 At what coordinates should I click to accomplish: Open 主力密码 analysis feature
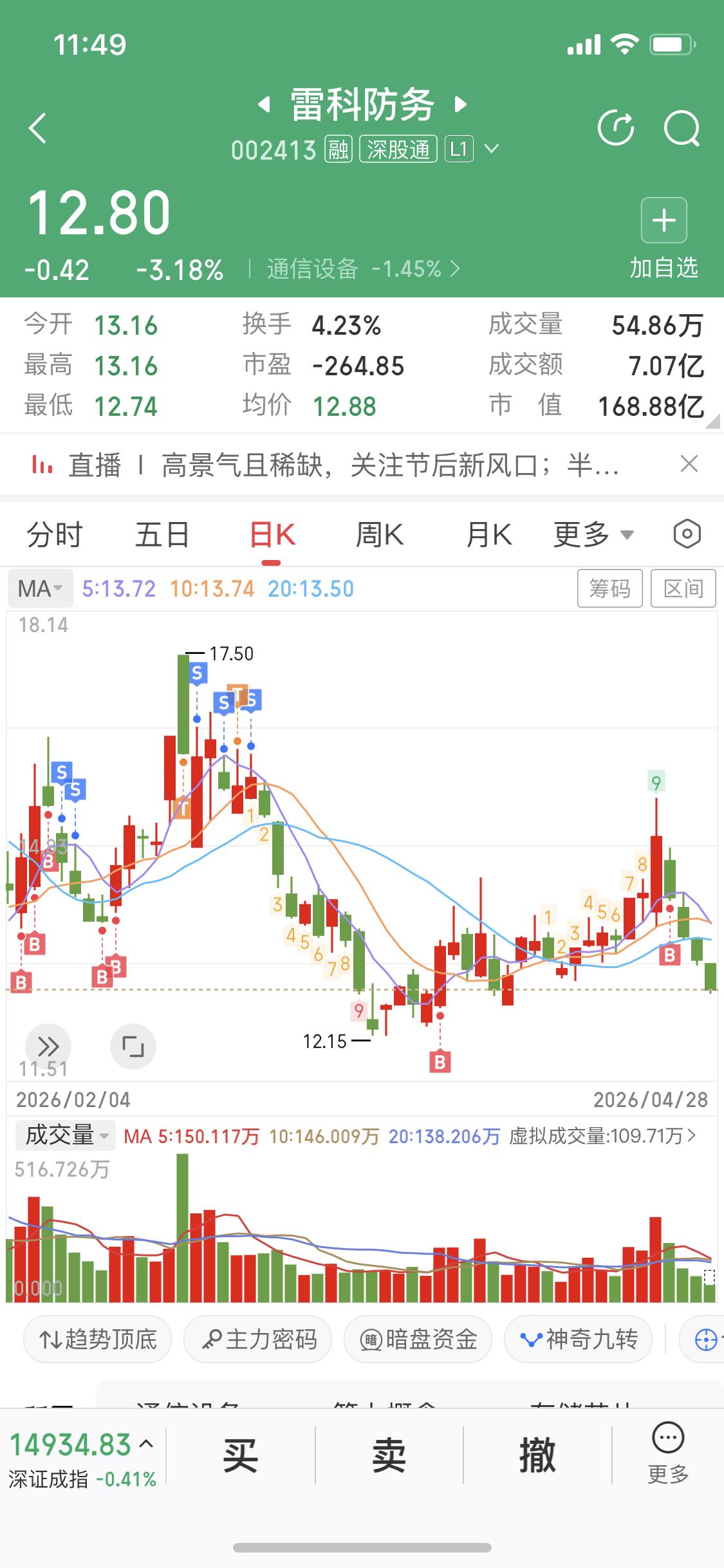tap(257, 1339)
